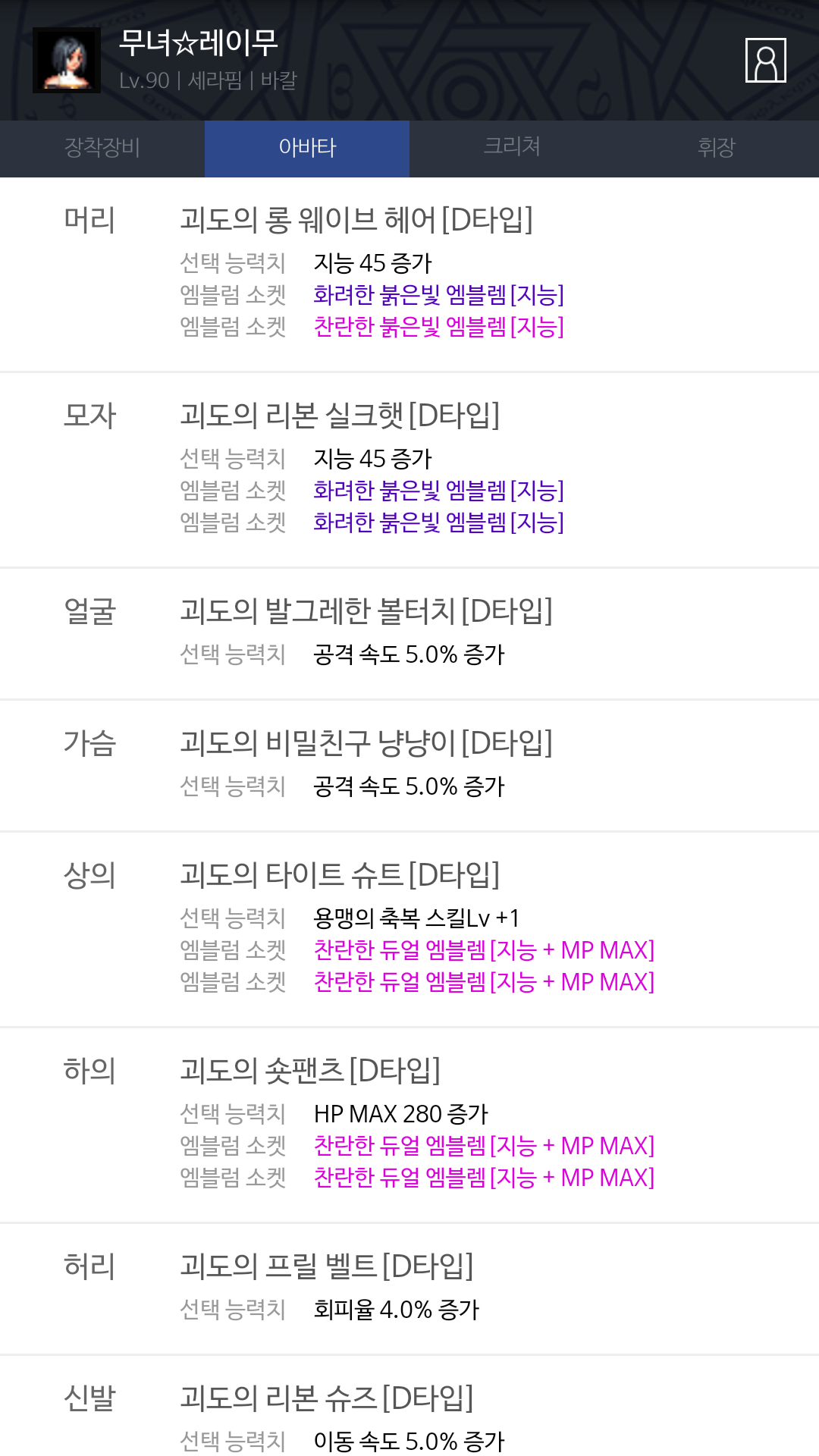Select the 아바타 tab
This screenshot has width=819, height=1456.
coord(307,149)
